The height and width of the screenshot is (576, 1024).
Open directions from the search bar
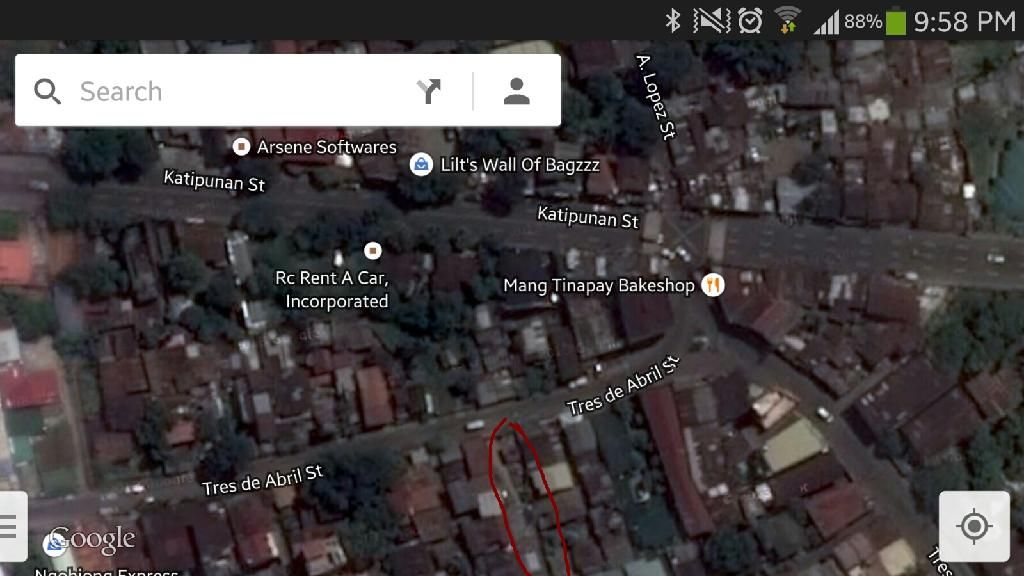click(429, 92)
